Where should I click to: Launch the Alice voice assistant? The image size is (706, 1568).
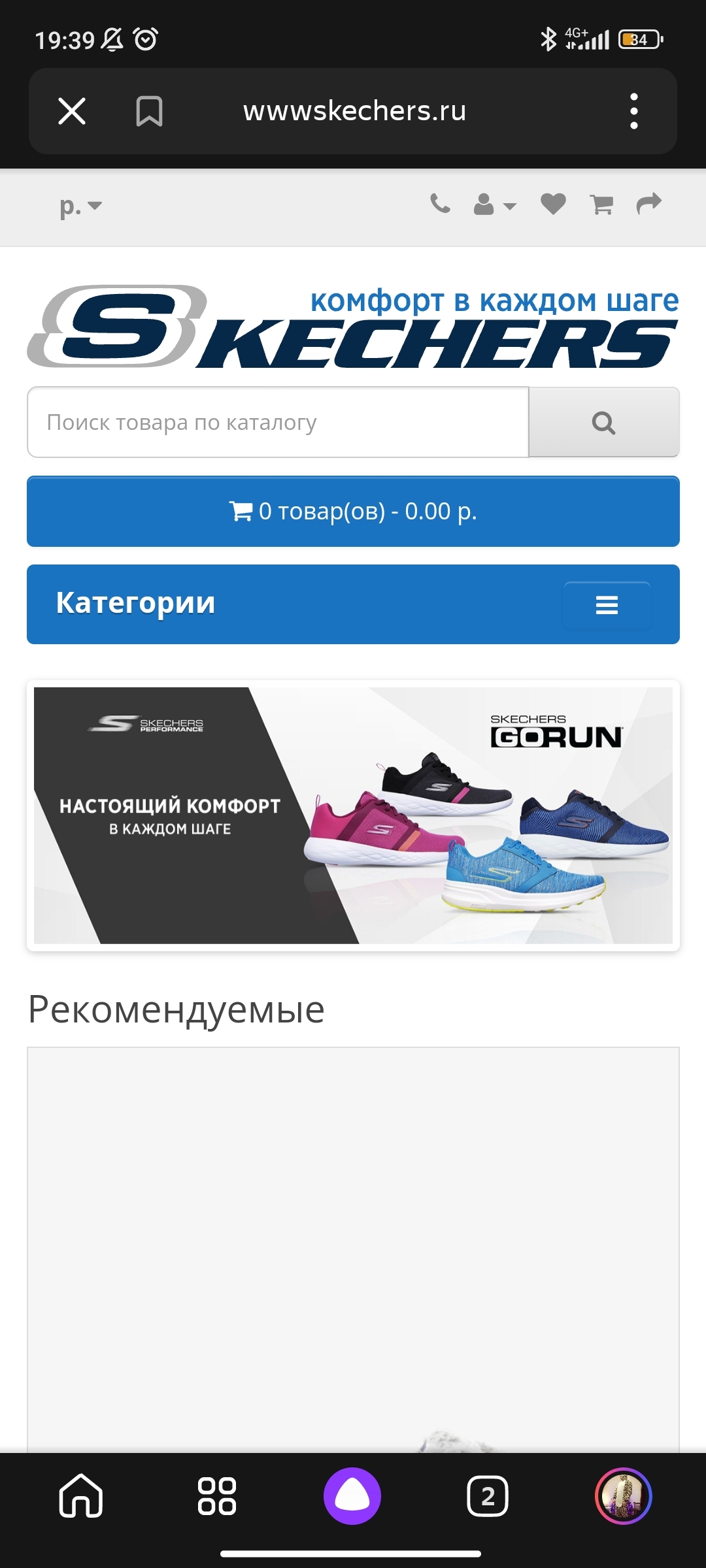click(x=352, y=1496)
